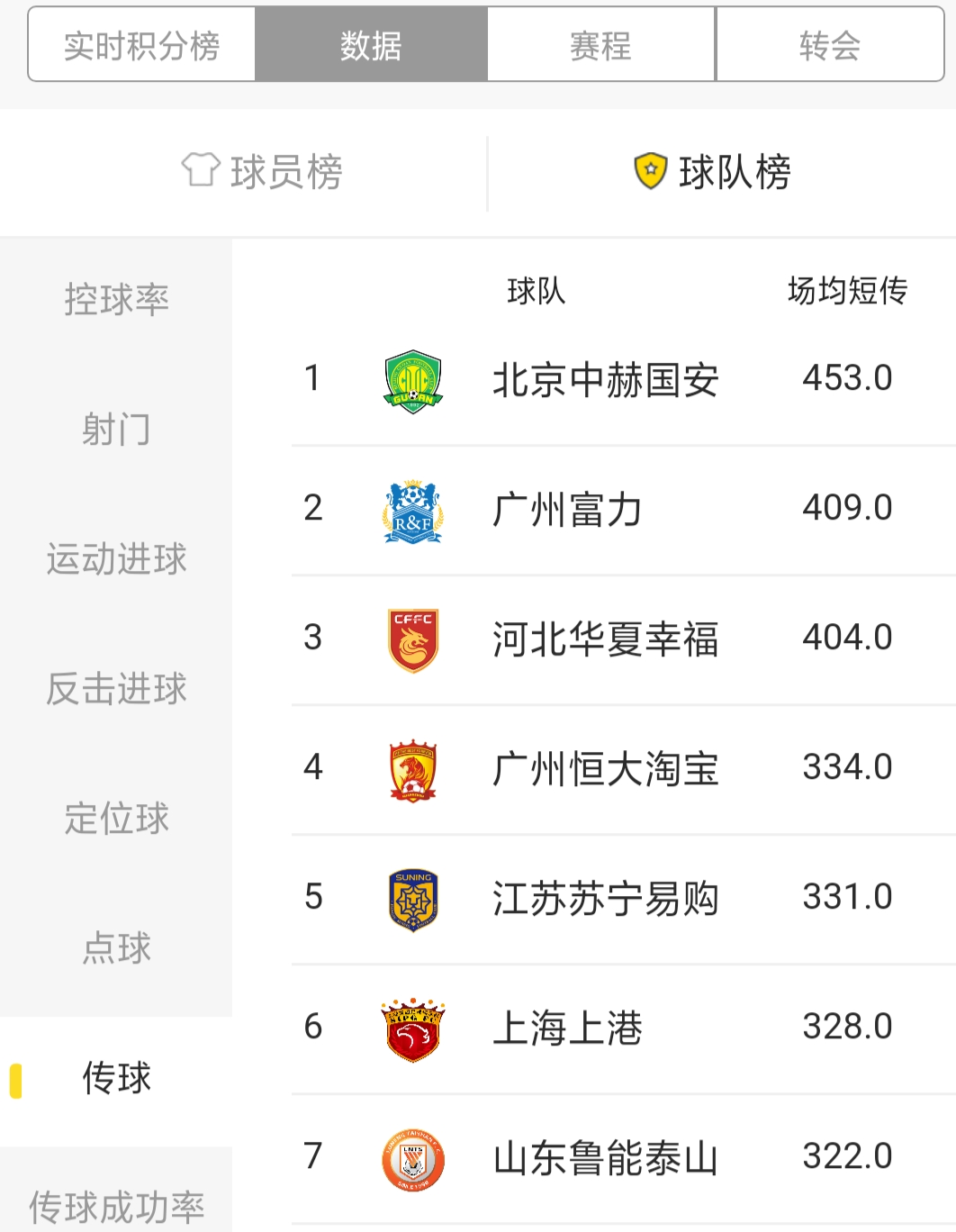956x1232 pixels.
Task: Click the Beijing Guoan team crest
Action: pos(410,380)
